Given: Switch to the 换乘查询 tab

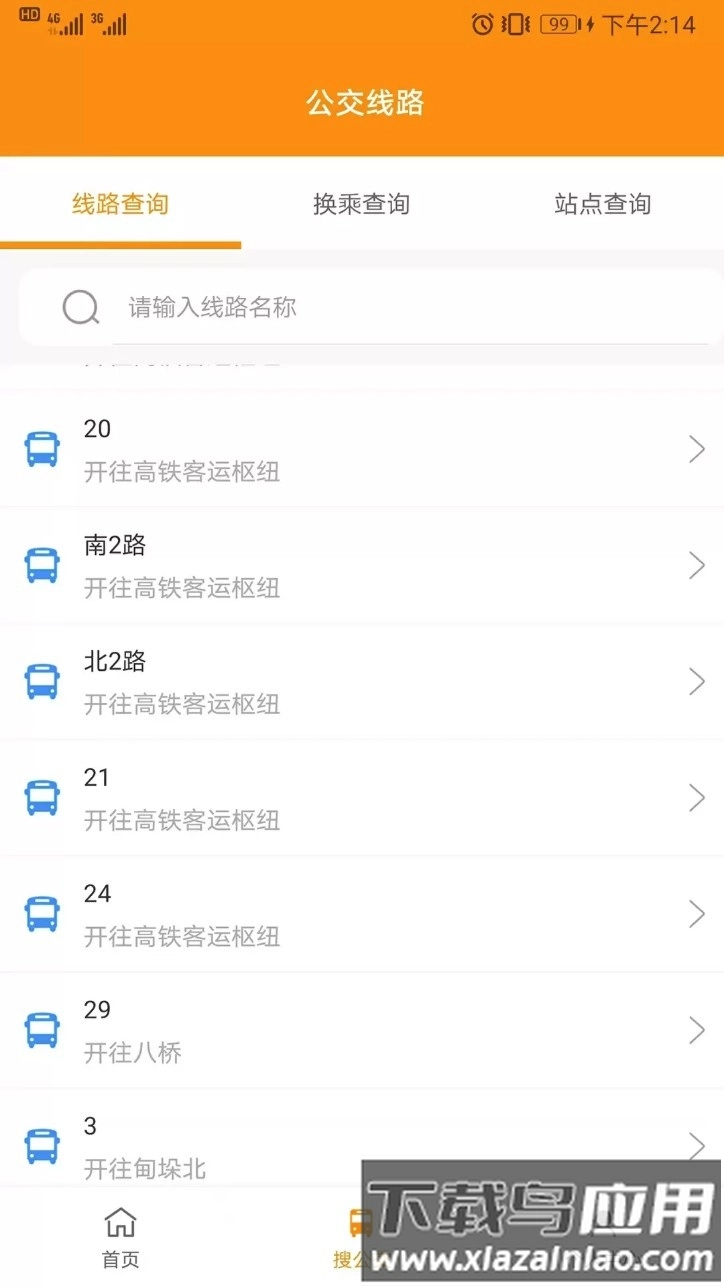Looking at the screenshot, I should [x=361, y=204].
